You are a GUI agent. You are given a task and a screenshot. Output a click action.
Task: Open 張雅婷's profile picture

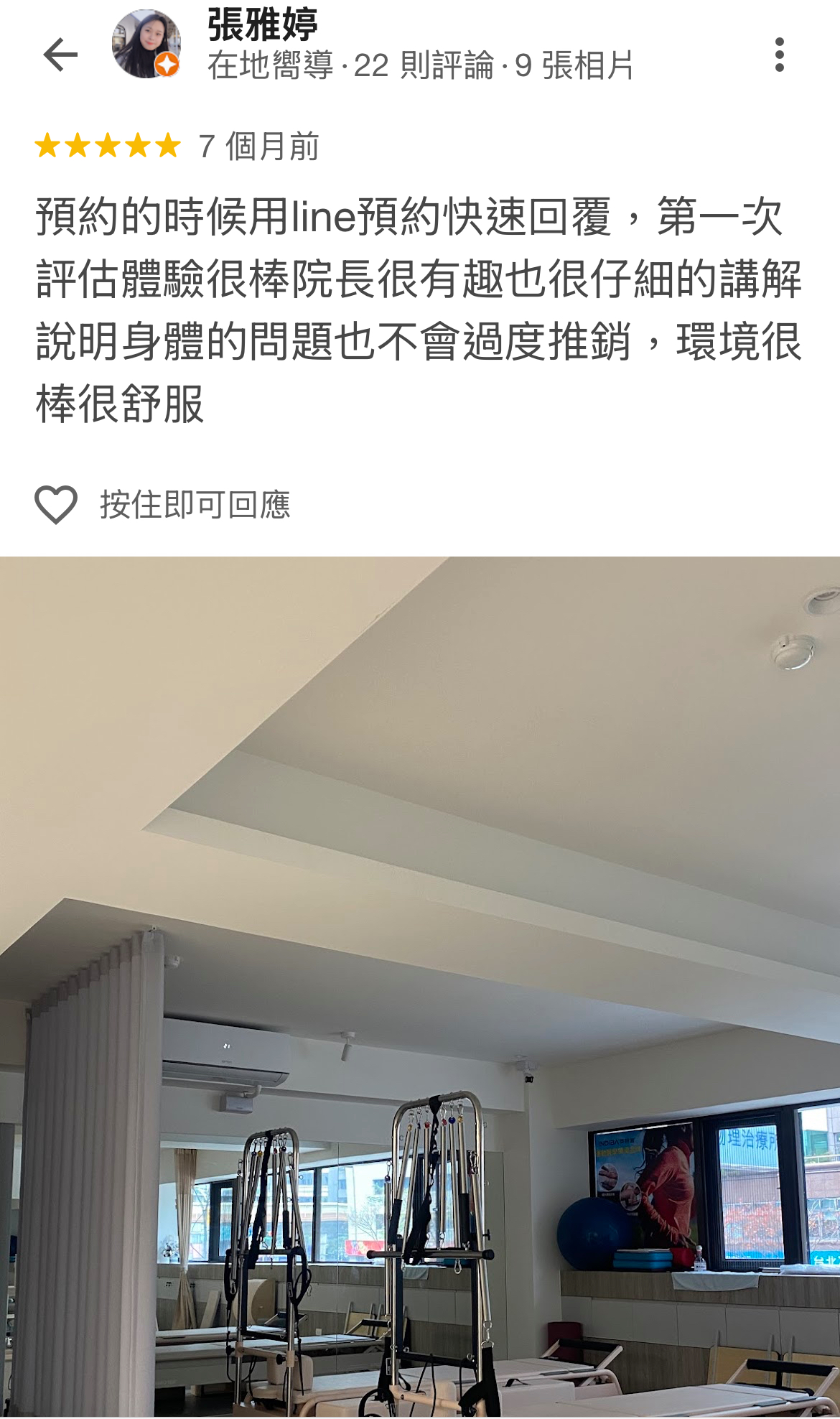(146, 45)
